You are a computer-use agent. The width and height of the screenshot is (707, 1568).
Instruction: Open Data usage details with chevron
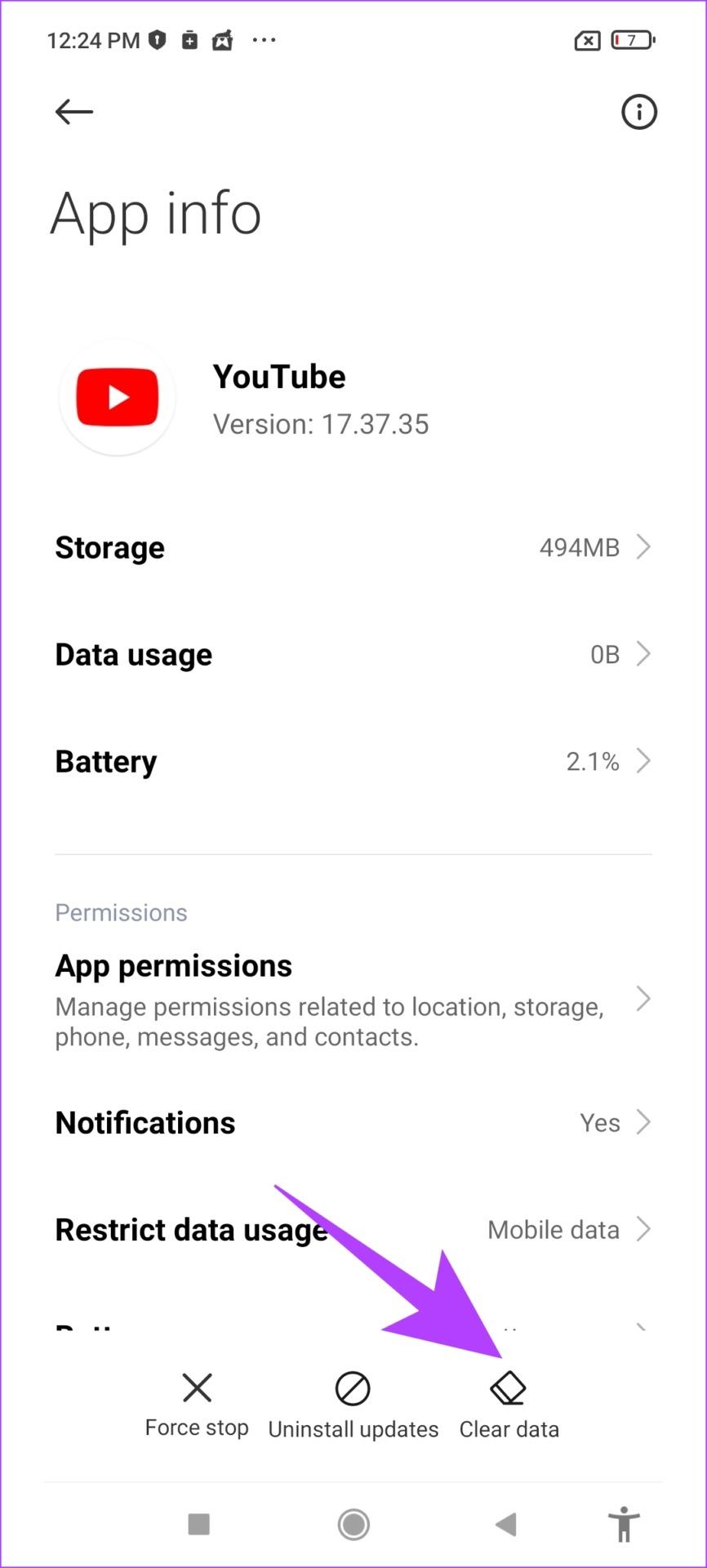coord(644,653)
